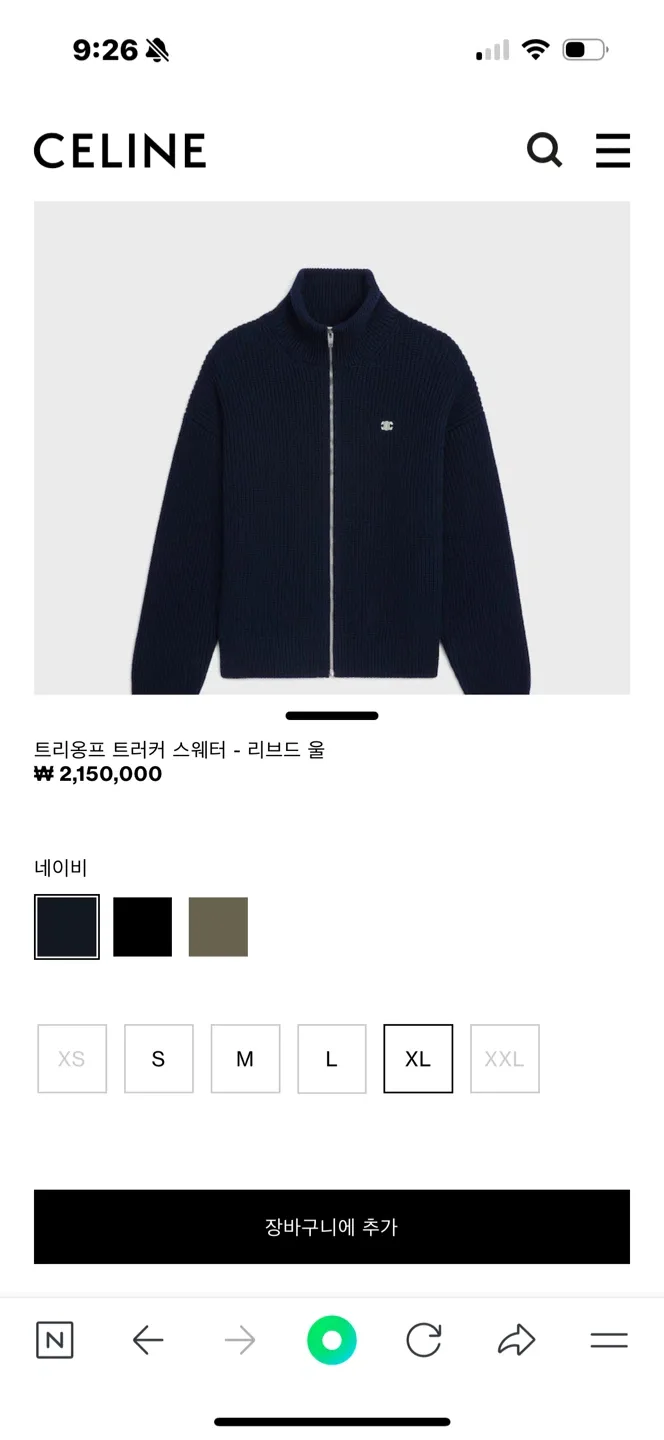
Task: Go back to the previous page
Action: (148, 1340)
